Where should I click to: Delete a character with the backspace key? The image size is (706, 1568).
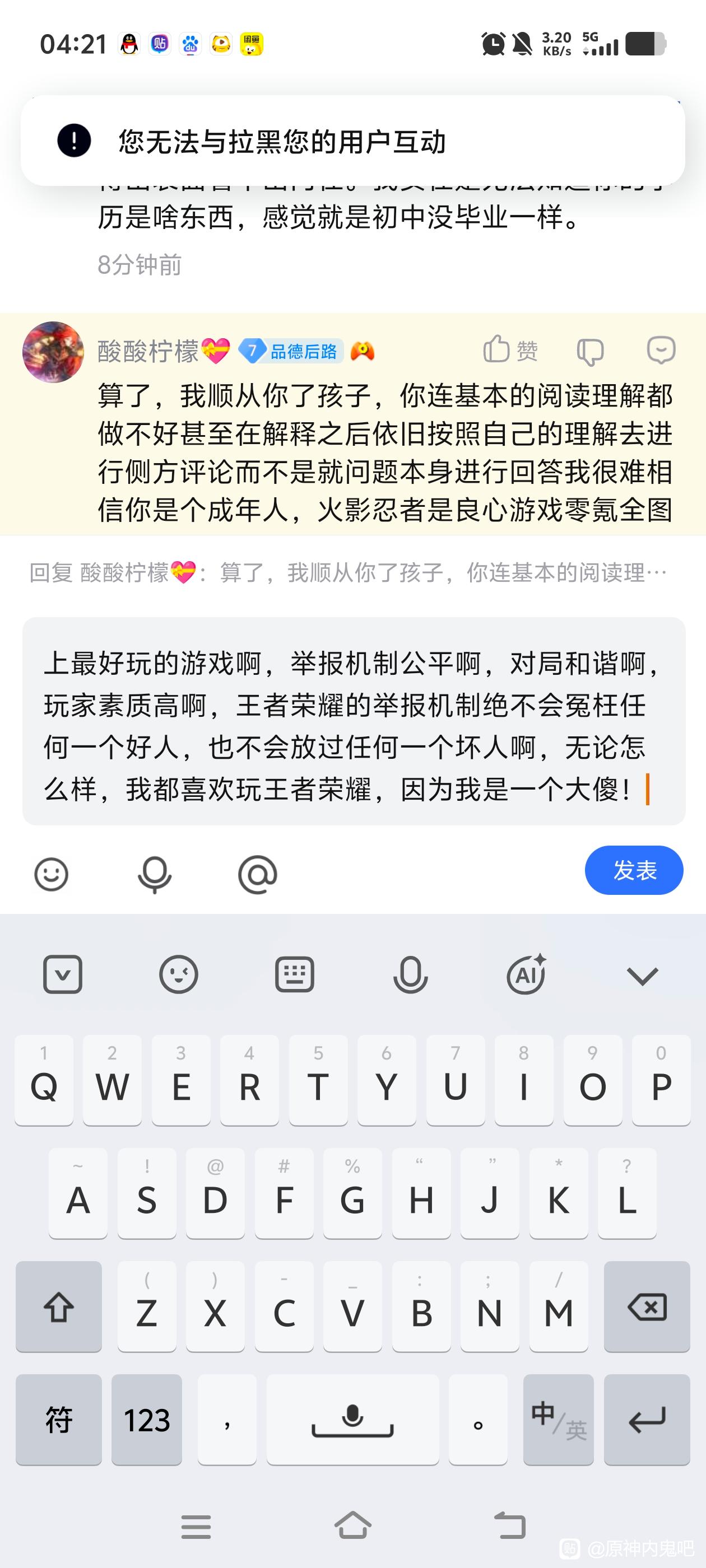(x=646, y=1307)
